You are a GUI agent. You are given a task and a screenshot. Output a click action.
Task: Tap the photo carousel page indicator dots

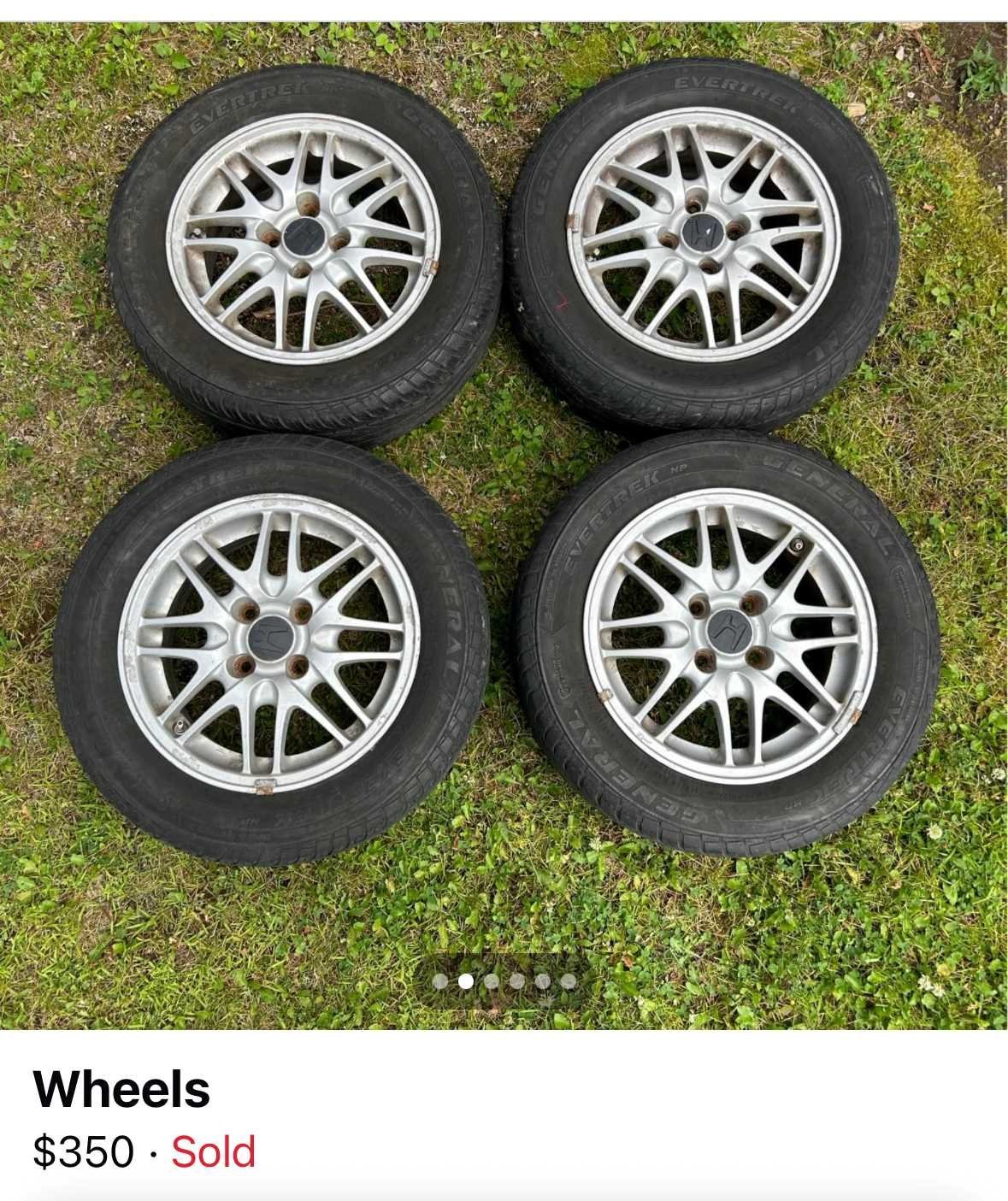pyautogui.click(x=504, y=981)
